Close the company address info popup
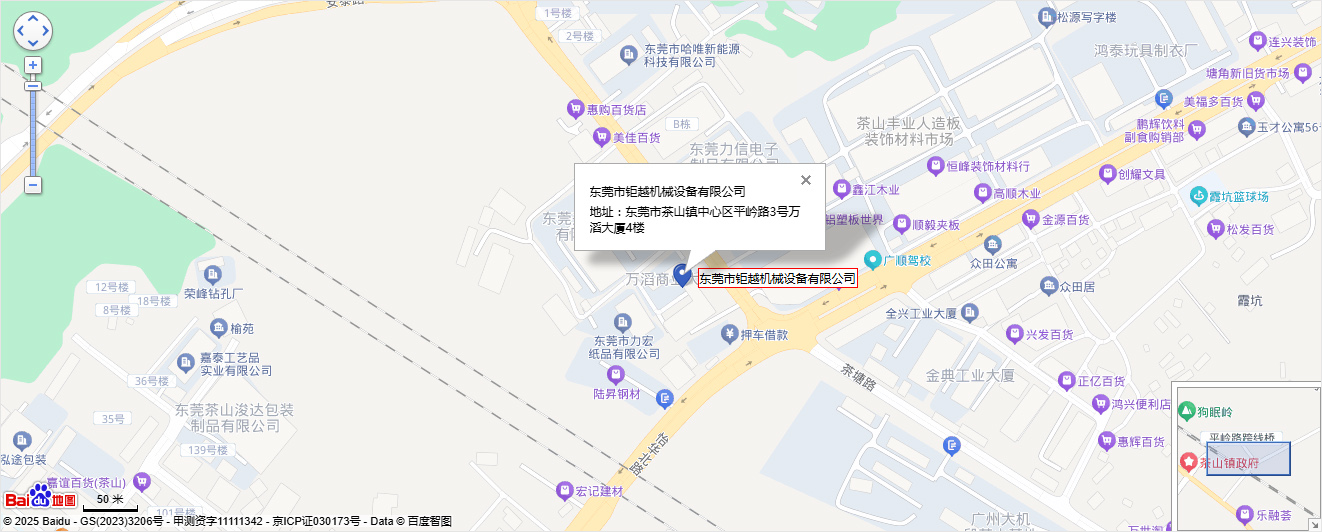The image size is (1322, 532). [x=805, y=180]
